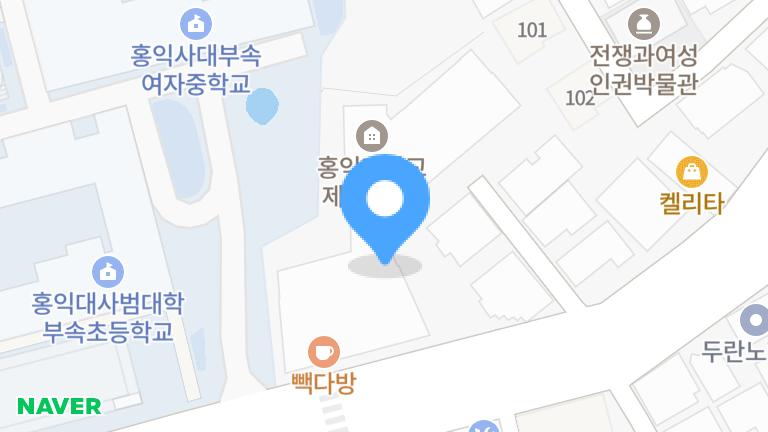The width and height of the screenshot is (768, 432).
Task: Open 전쟁과여성인권박물관 museum marker
Action: click(643, 22)
